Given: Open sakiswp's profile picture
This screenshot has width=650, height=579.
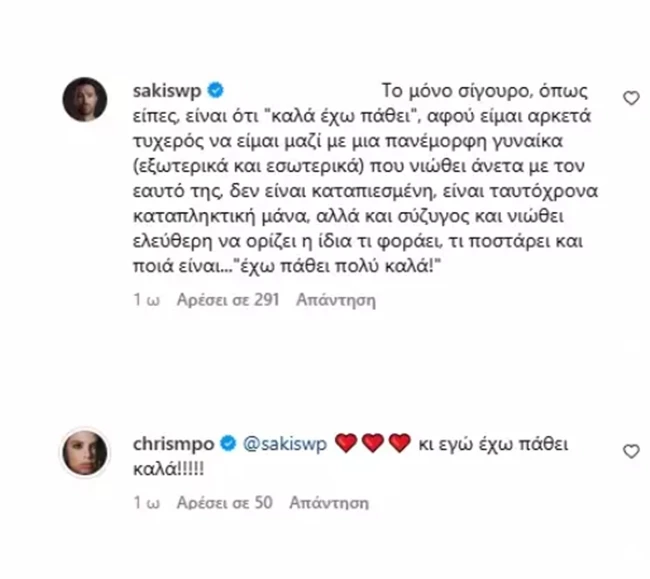Looking at the screenshot, I should pos(84,98).
